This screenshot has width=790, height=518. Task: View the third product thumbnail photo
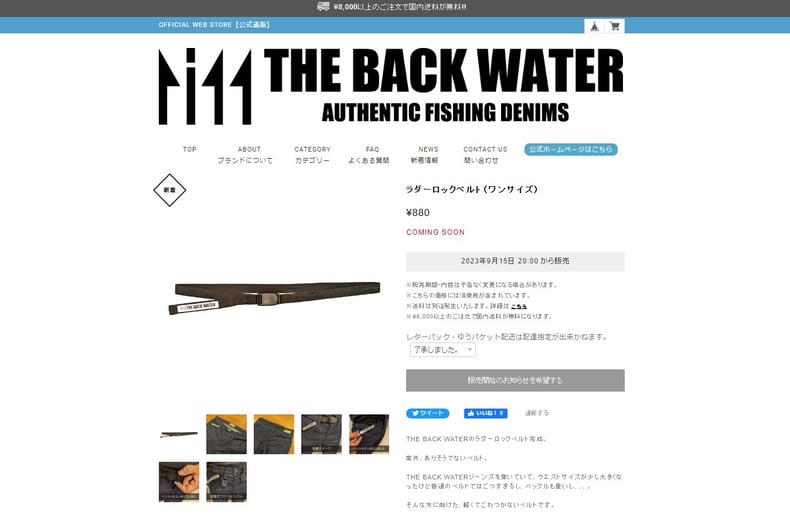click(274, 434)
